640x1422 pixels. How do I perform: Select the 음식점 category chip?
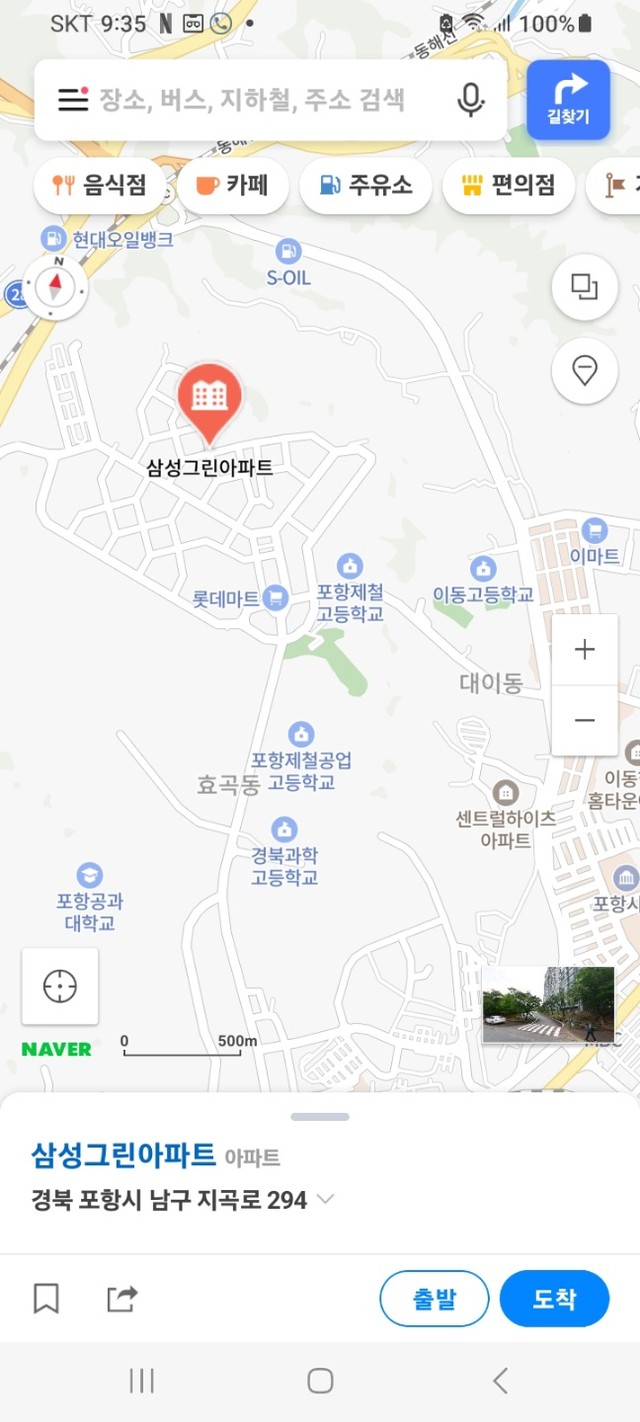tap(99, 185)
